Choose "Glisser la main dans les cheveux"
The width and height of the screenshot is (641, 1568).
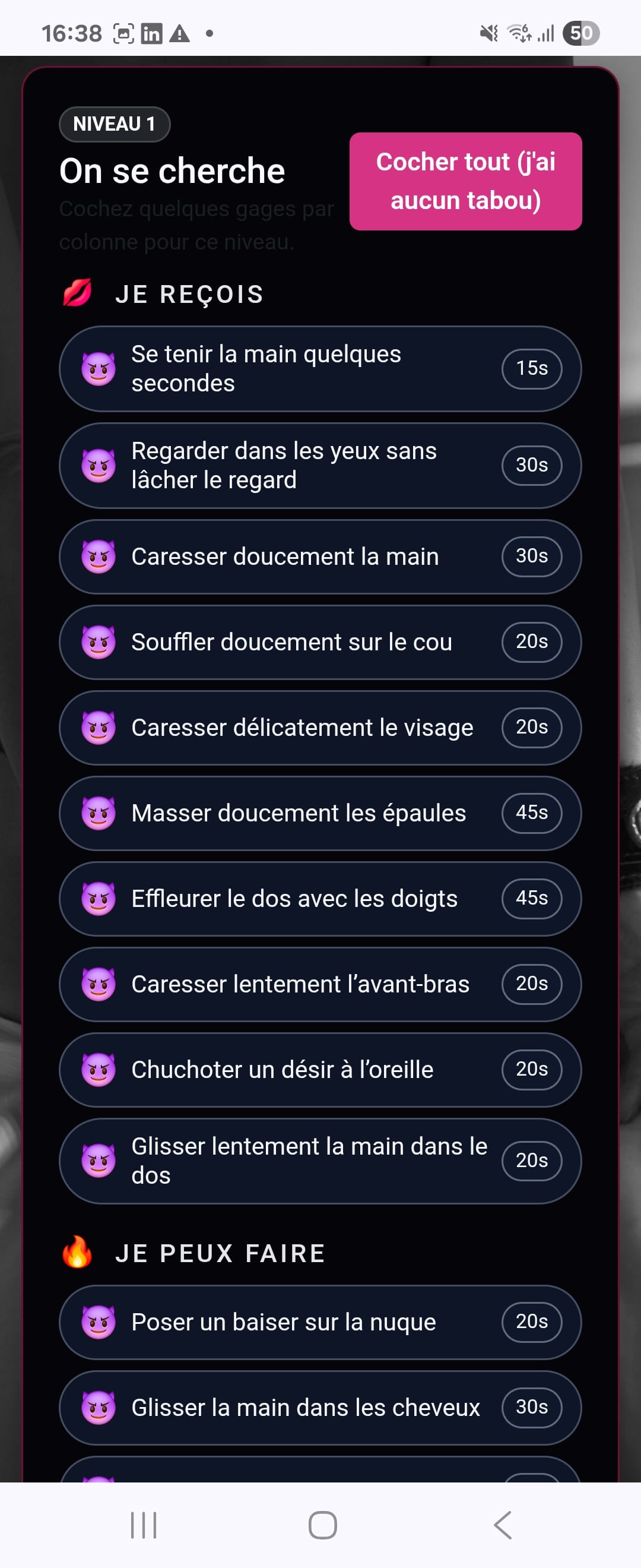(320, 1407)
